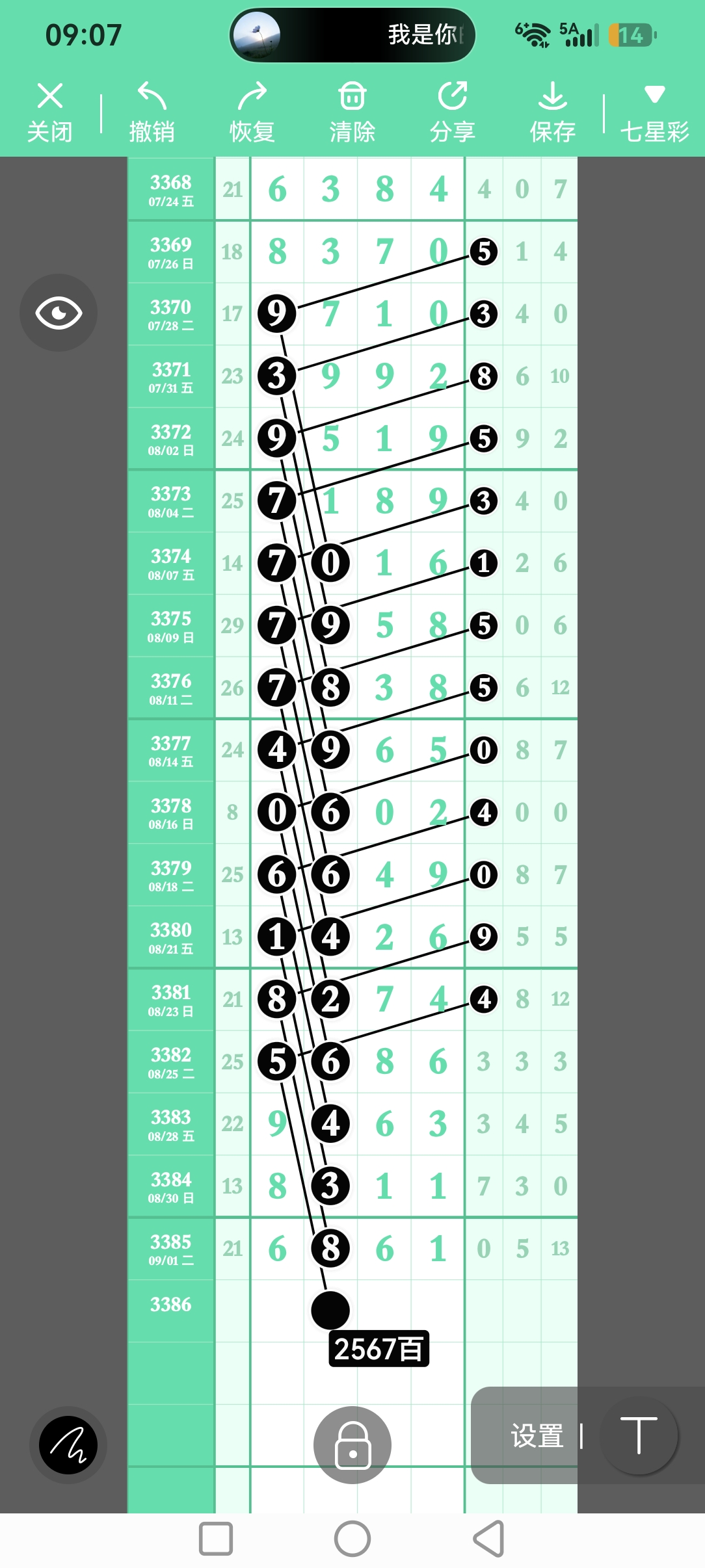Tap the 2567百 annotation label
The height and width of the screenshot is (1568, 705).
379,1349
